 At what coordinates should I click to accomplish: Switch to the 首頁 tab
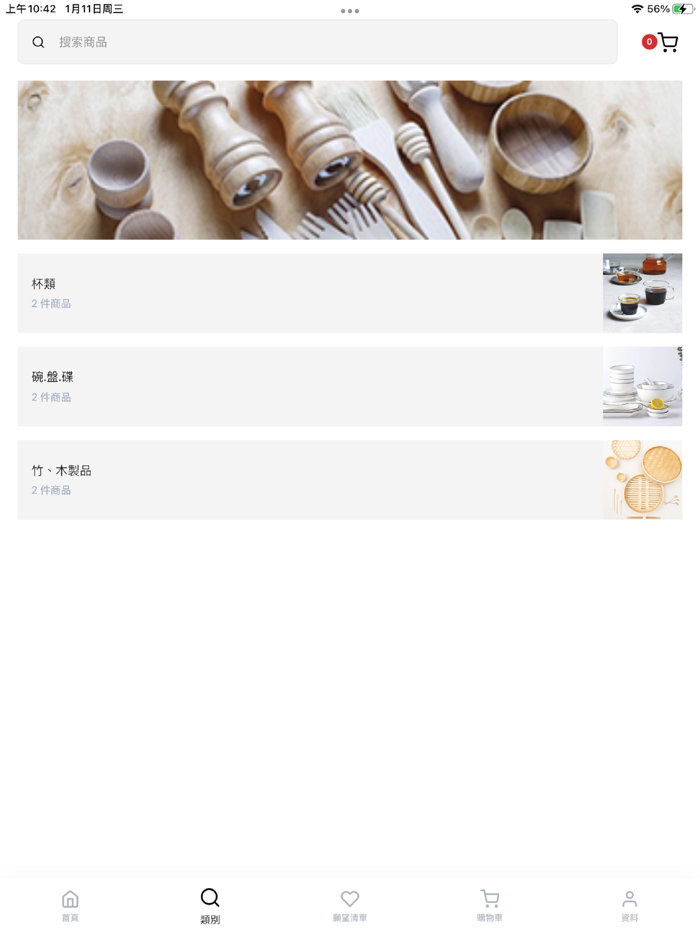click(x=70, y=905)
